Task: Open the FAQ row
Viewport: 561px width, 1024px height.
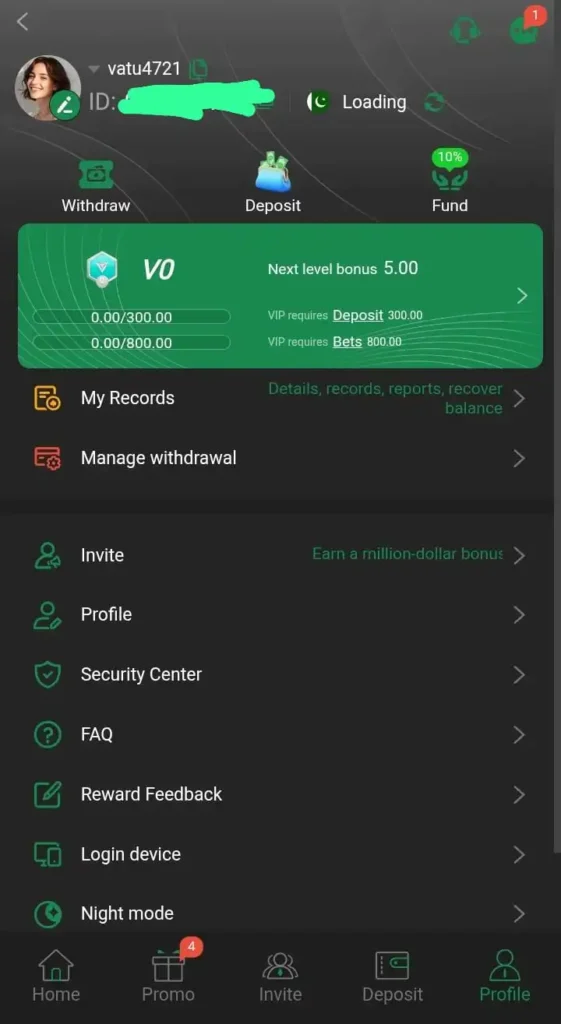Action: coord(280,735)
